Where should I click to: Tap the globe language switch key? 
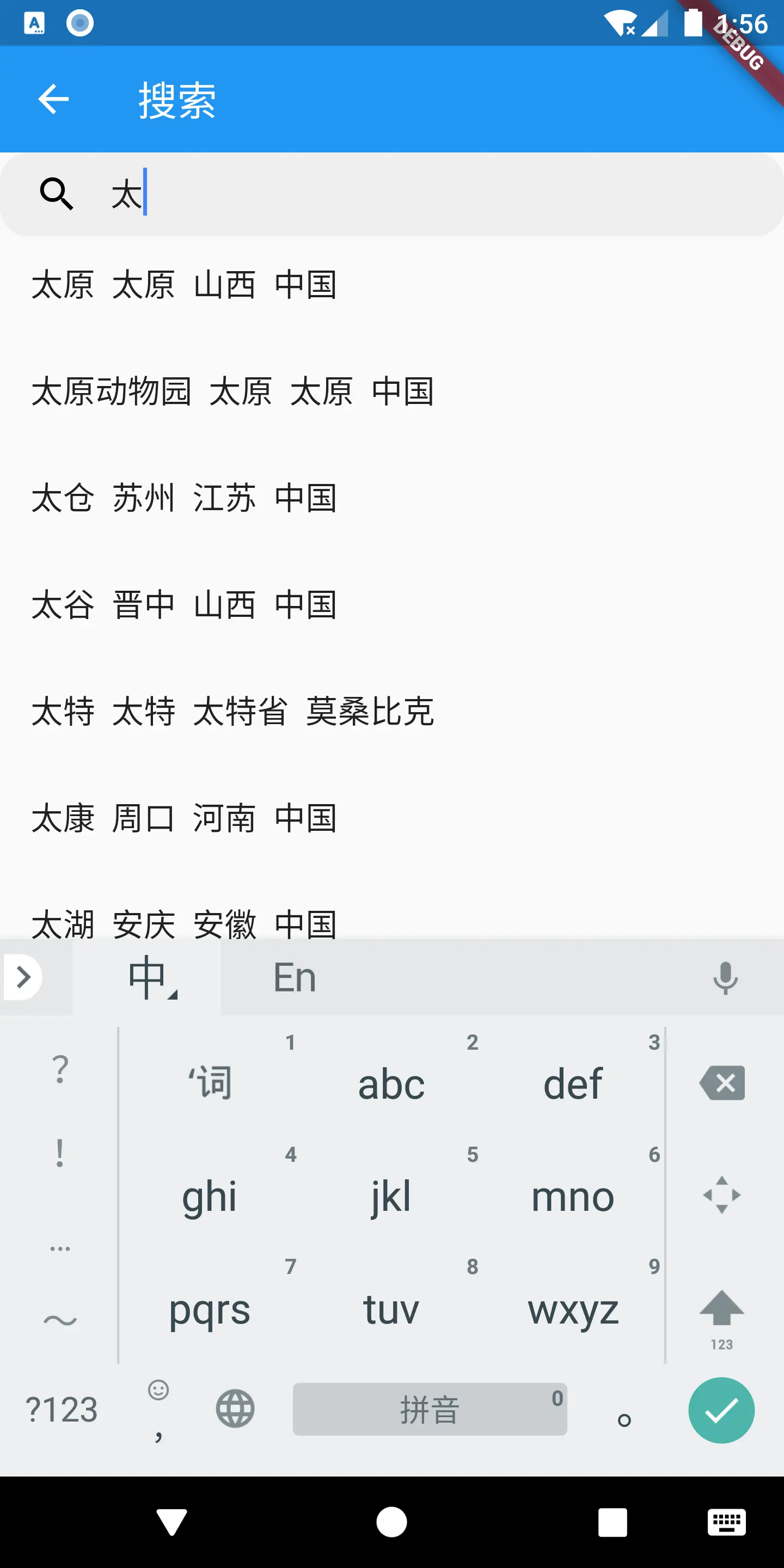(x=235, y=1408)
